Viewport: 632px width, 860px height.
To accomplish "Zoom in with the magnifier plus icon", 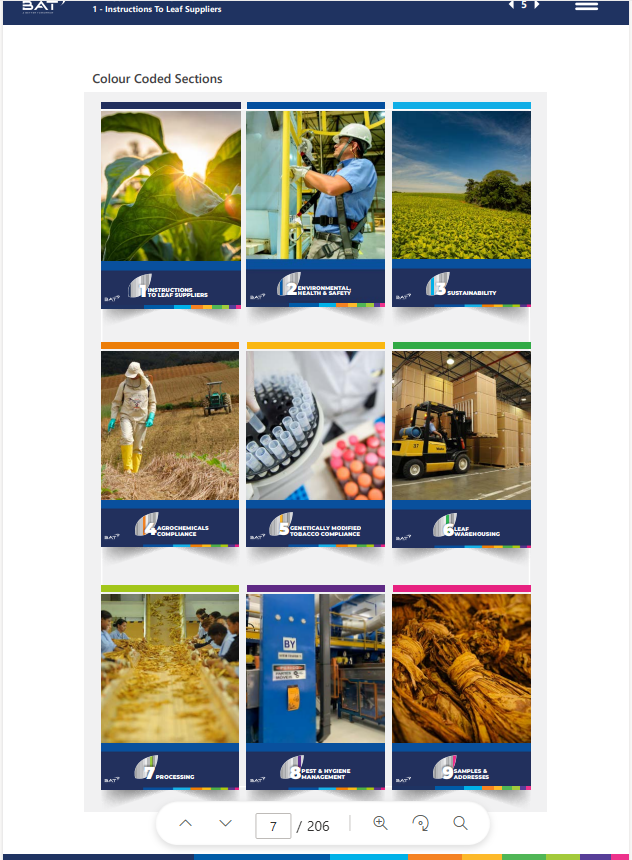I will point(380,823).
